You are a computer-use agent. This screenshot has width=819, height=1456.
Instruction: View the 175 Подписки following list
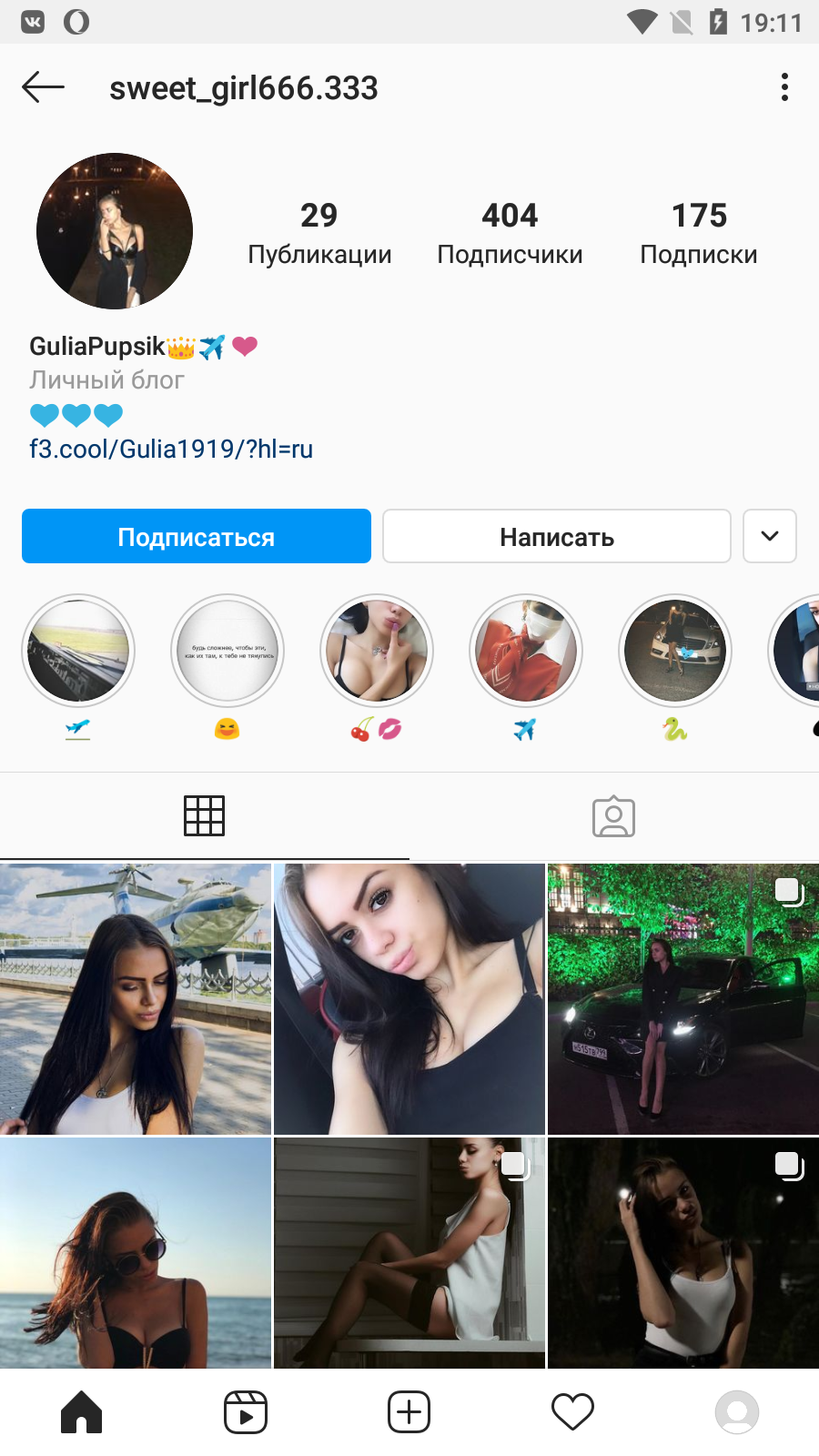pos(699,234)
